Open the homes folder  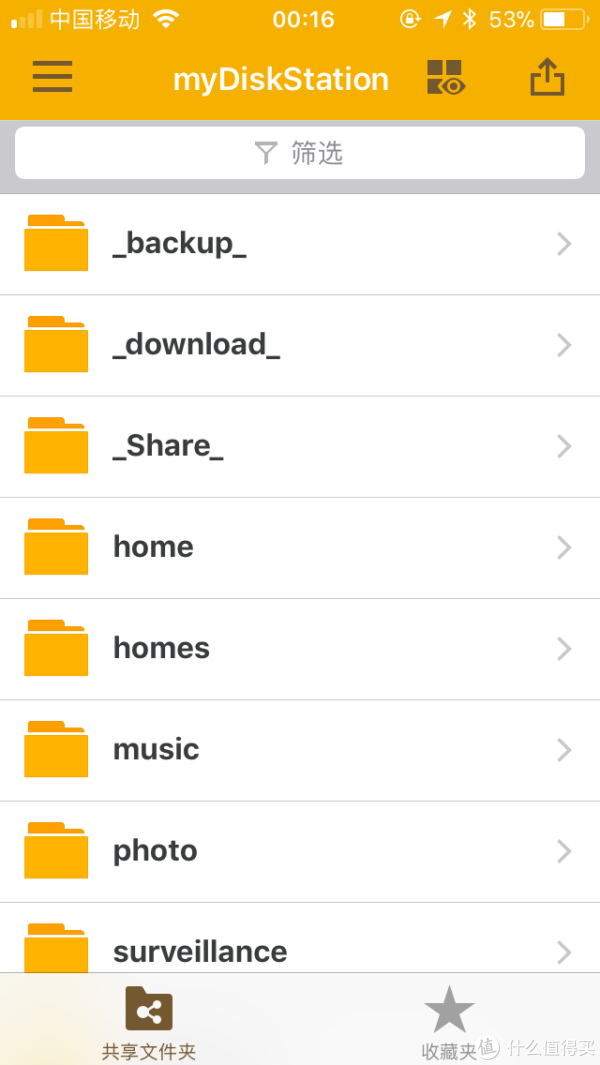pyautogui.click(x=300, y=648)
